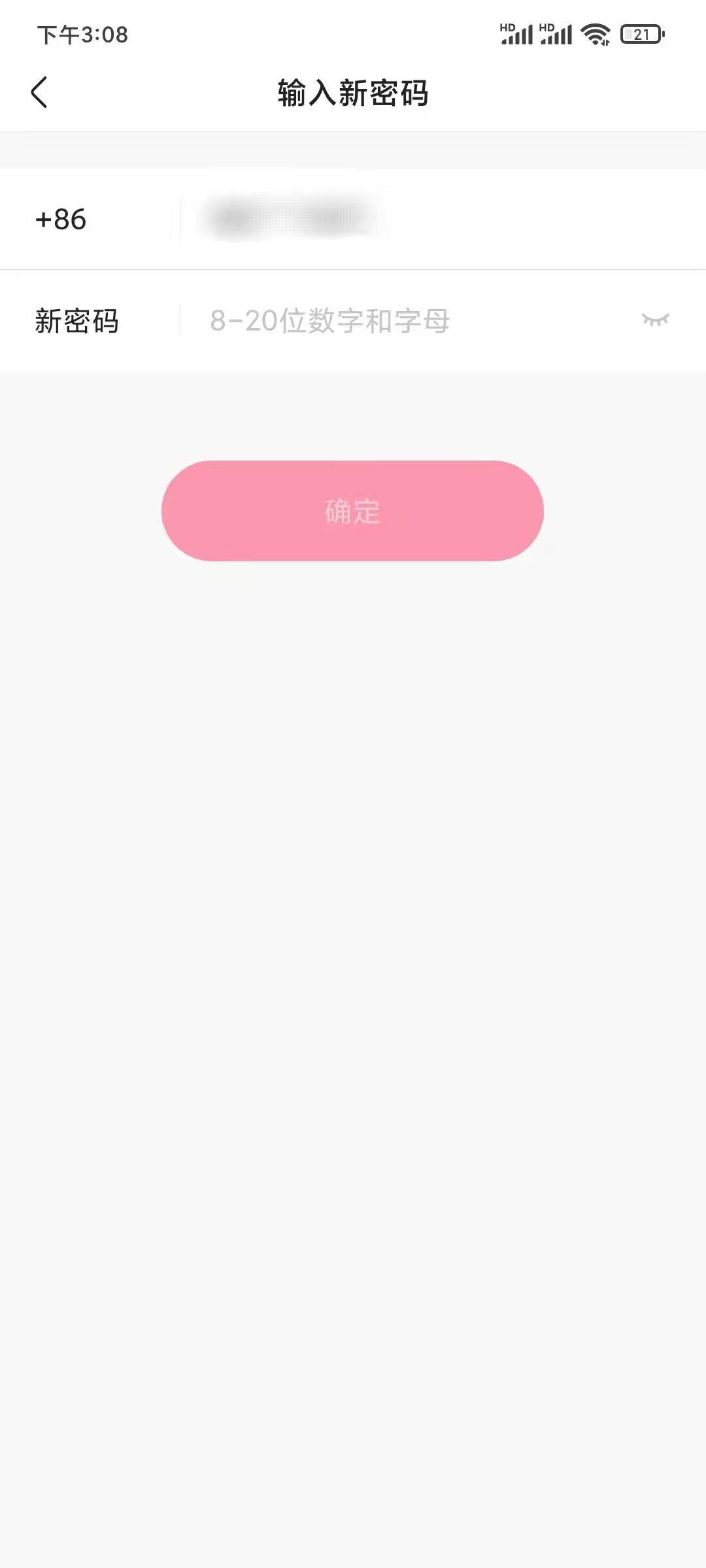Viewport: 706px width, 1568px height.
Task: Toggle password visibility with the eye icon
Action: 657,319
